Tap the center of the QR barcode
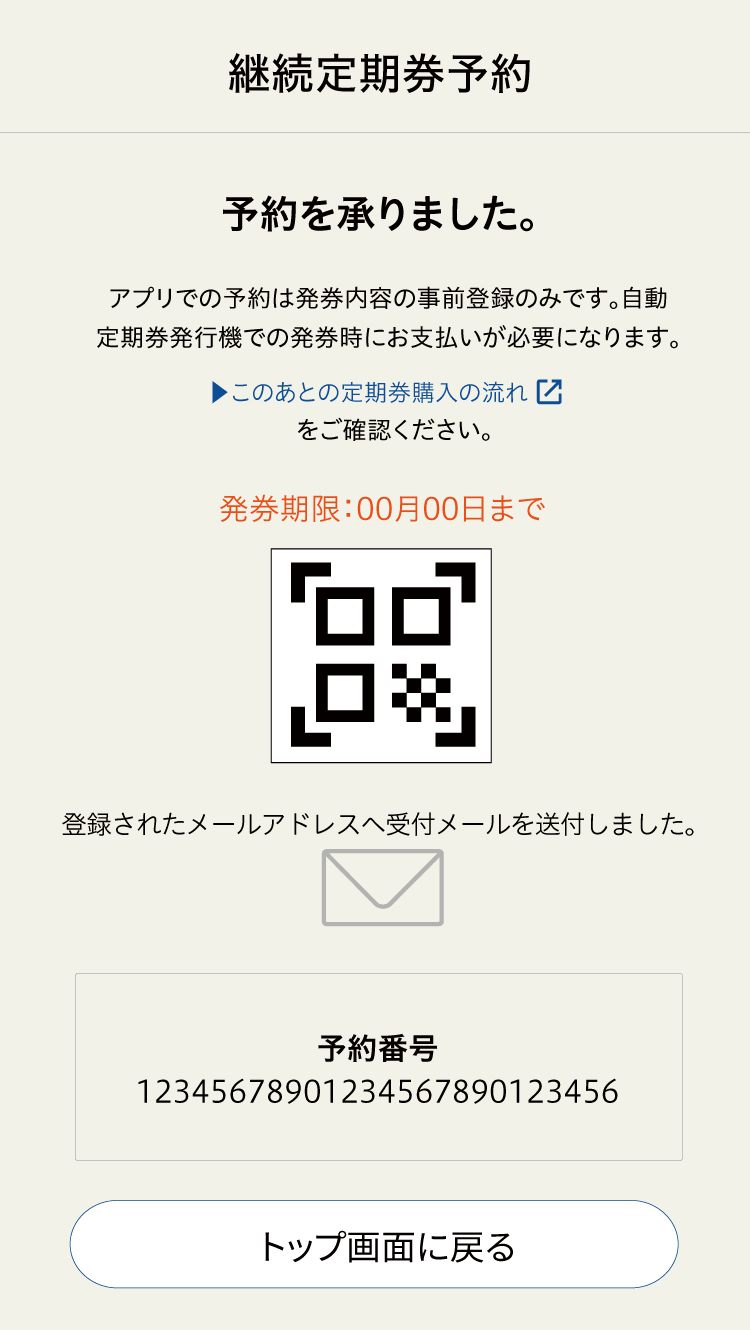The height and width of the screenshot is (1330, 750). click(381, 652)
